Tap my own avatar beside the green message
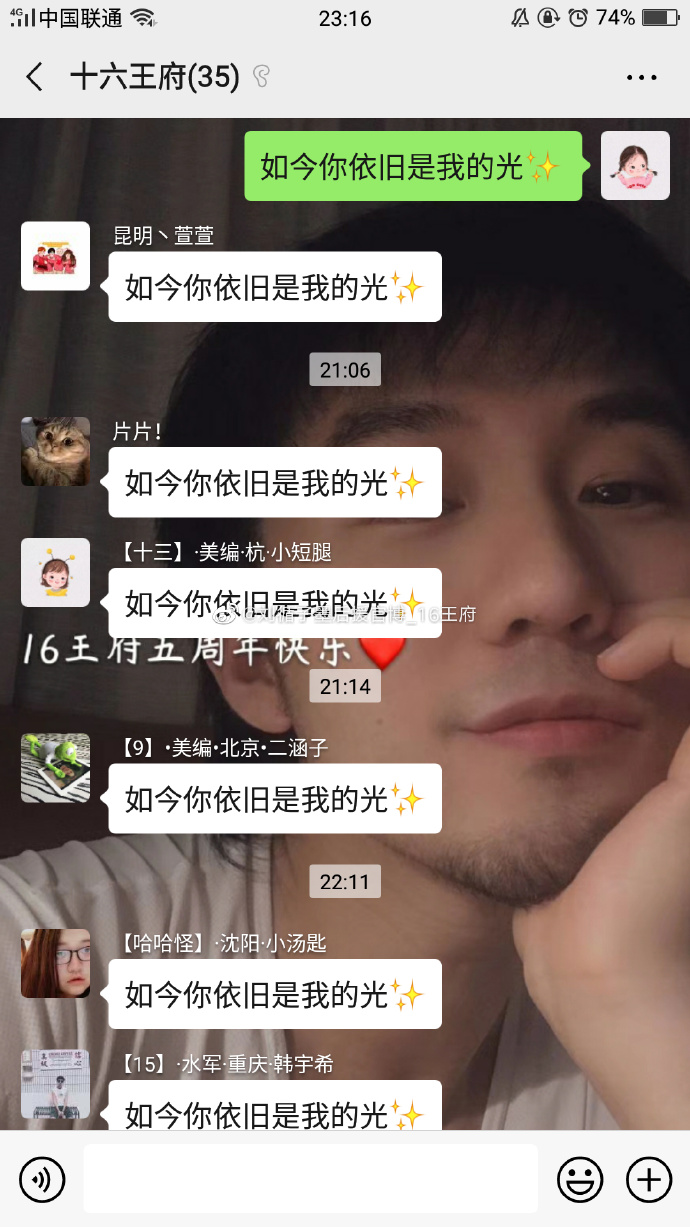 pyautogui.click(x=635, y=166)
